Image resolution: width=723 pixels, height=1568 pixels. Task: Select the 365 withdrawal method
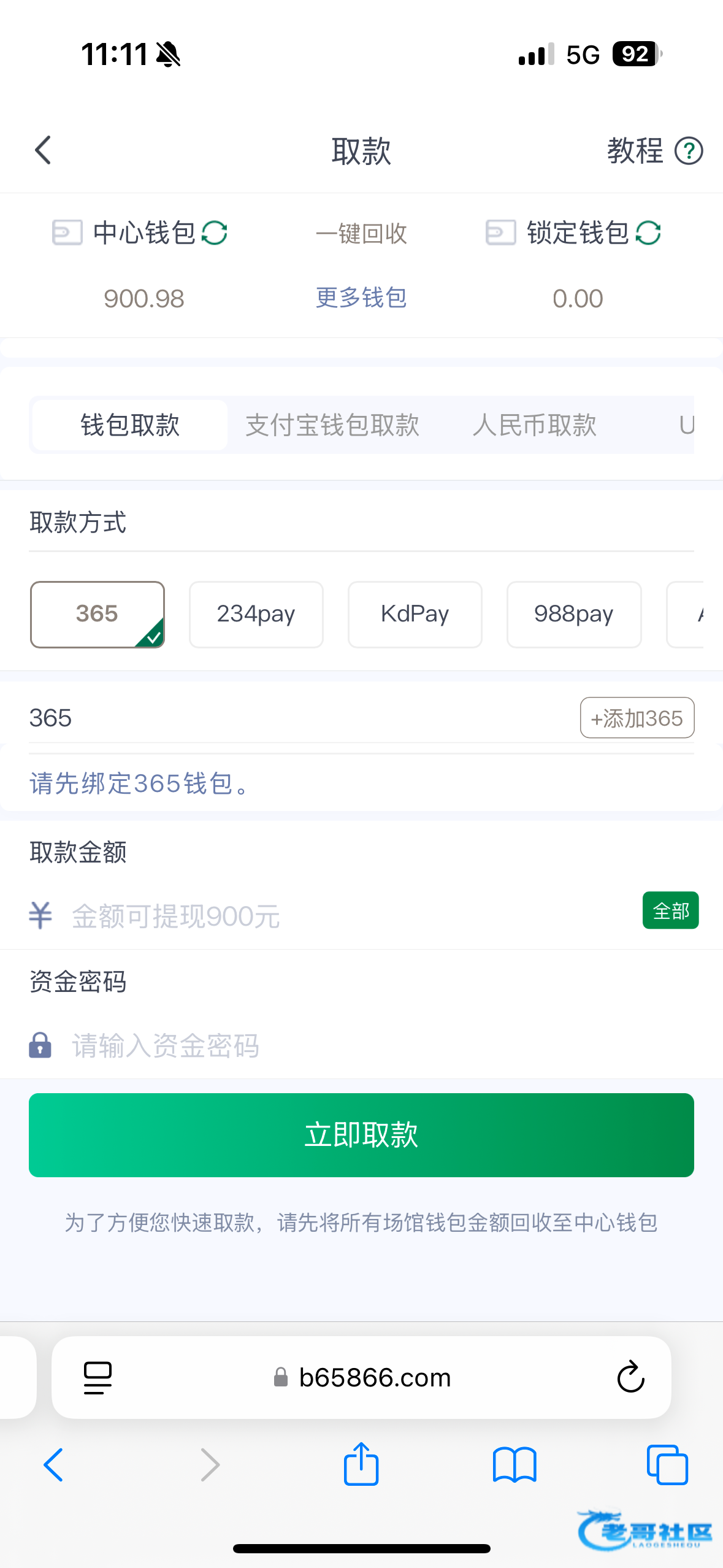point(98,614)
